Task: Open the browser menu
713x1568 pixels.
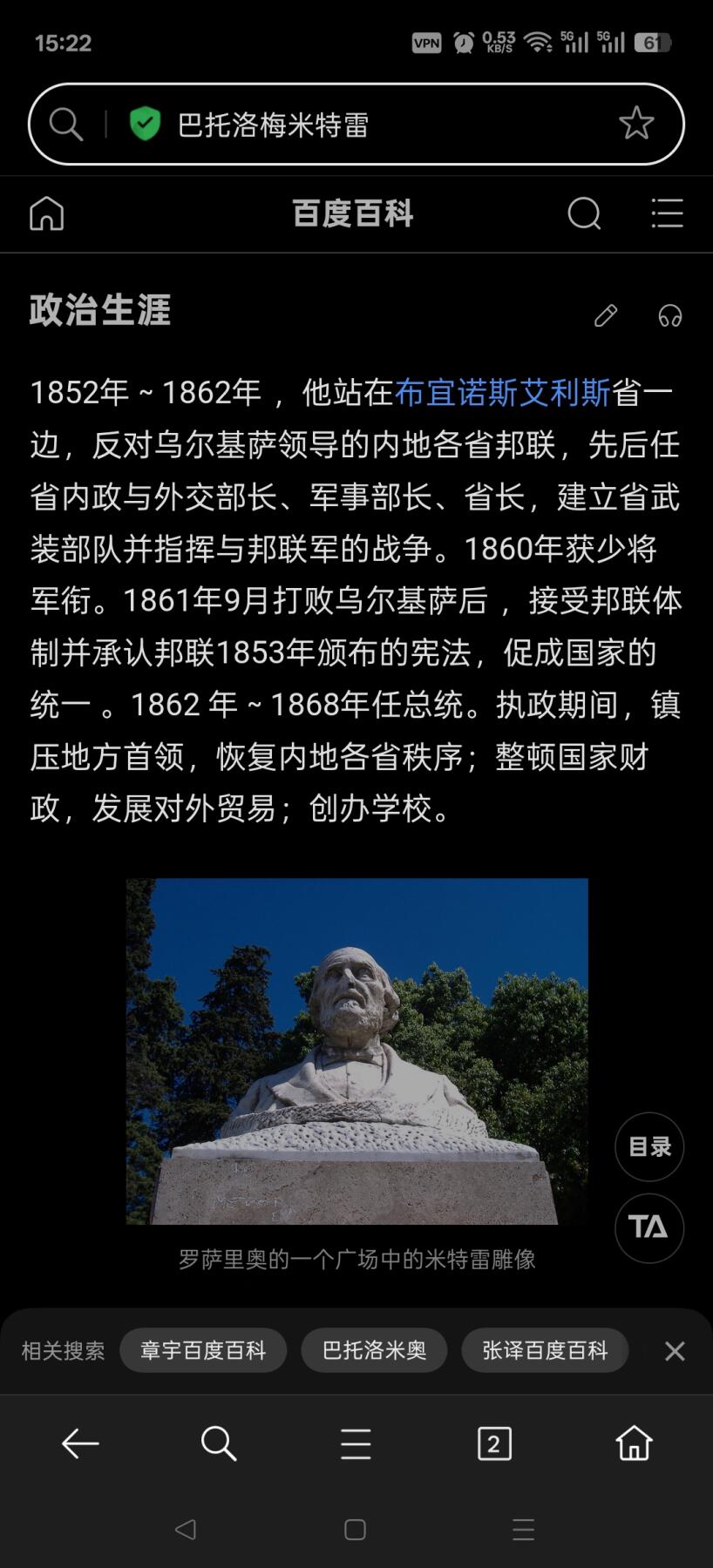Action: [356, 1443]
